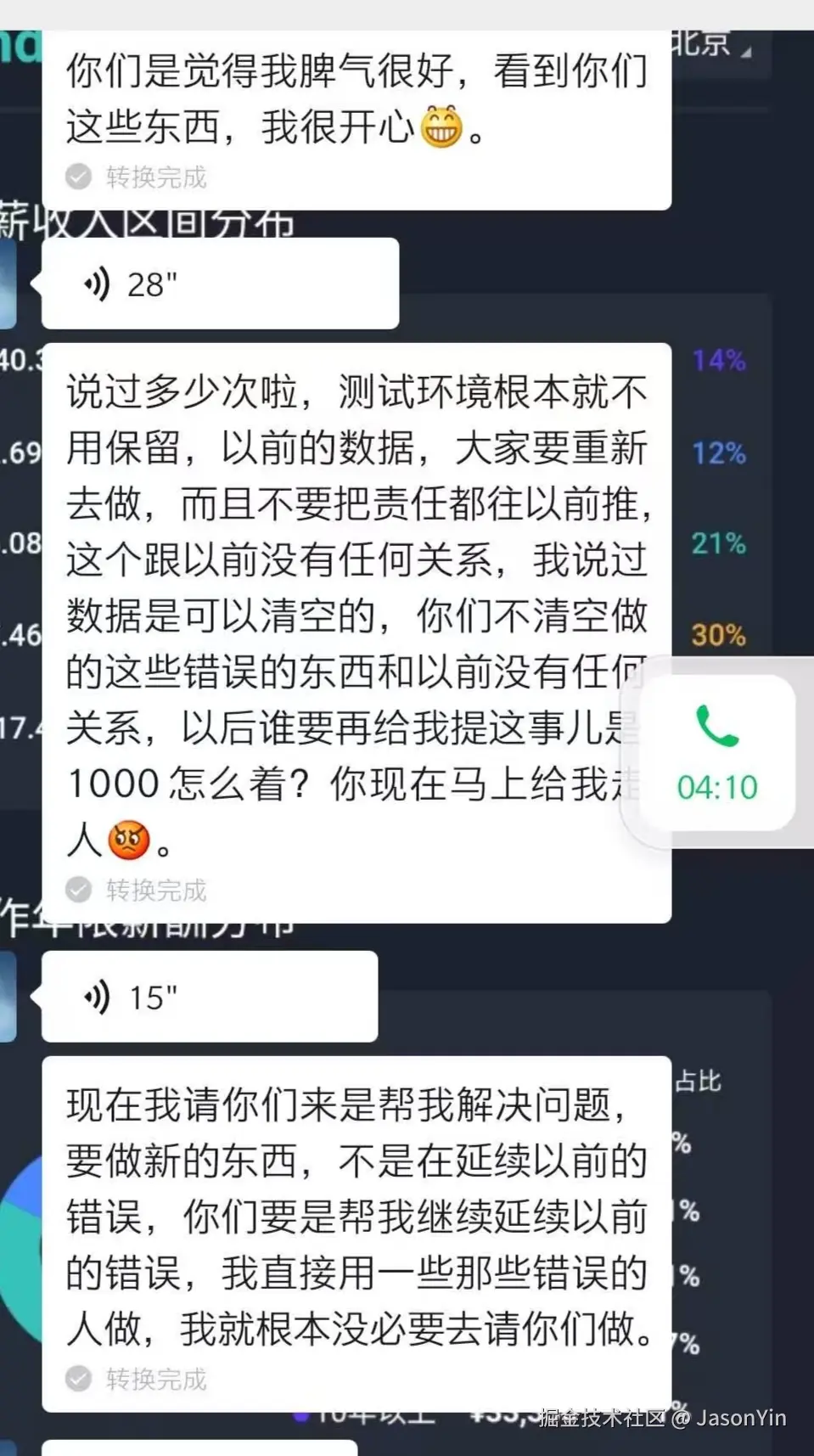Select the 04:10 call record entry
The height and width of the screenshot is (1456, 814).
pyautogui.click(x=717, y=787)
